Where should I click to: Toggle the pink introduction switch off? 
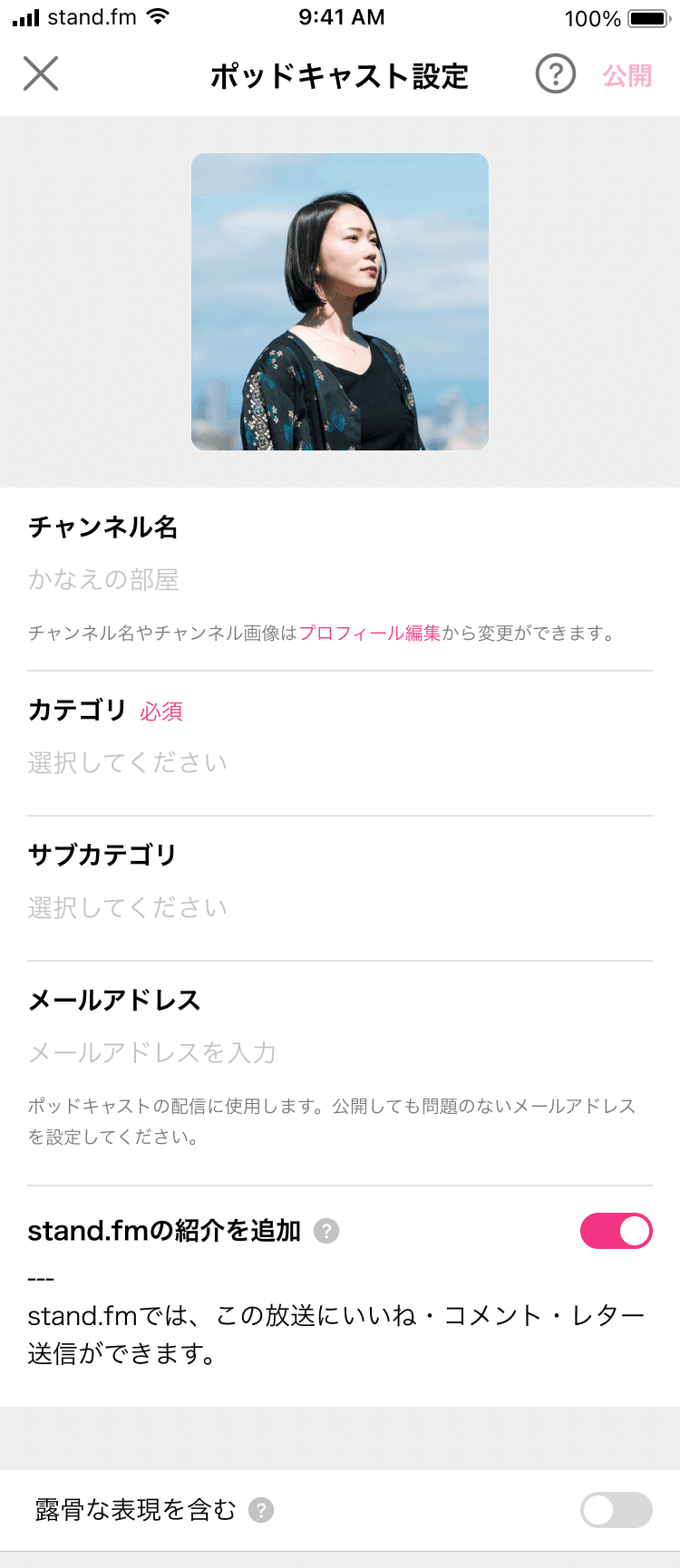(617, 1231)
